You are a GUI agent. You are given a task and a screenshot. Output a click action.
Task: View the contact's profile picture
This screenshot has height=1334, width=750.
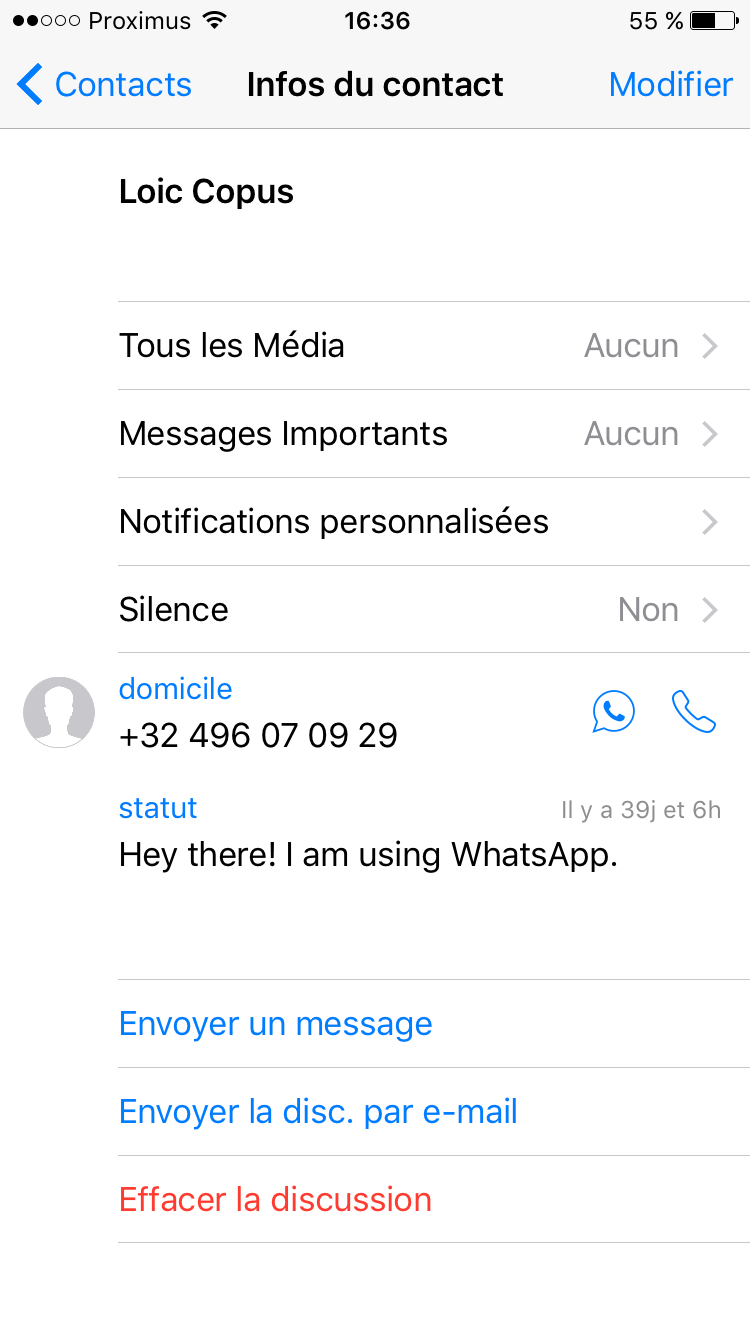tap(59, 712)
